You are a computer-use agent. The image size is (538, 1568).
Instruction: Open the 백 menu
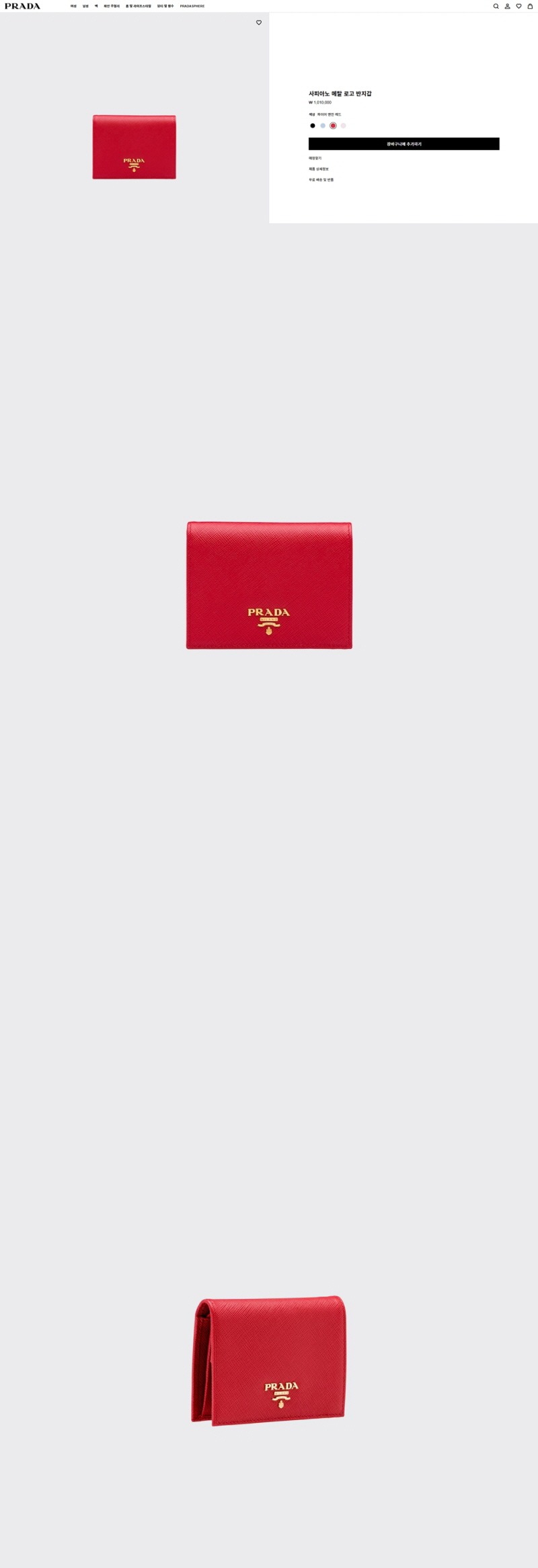click(96, 6)
